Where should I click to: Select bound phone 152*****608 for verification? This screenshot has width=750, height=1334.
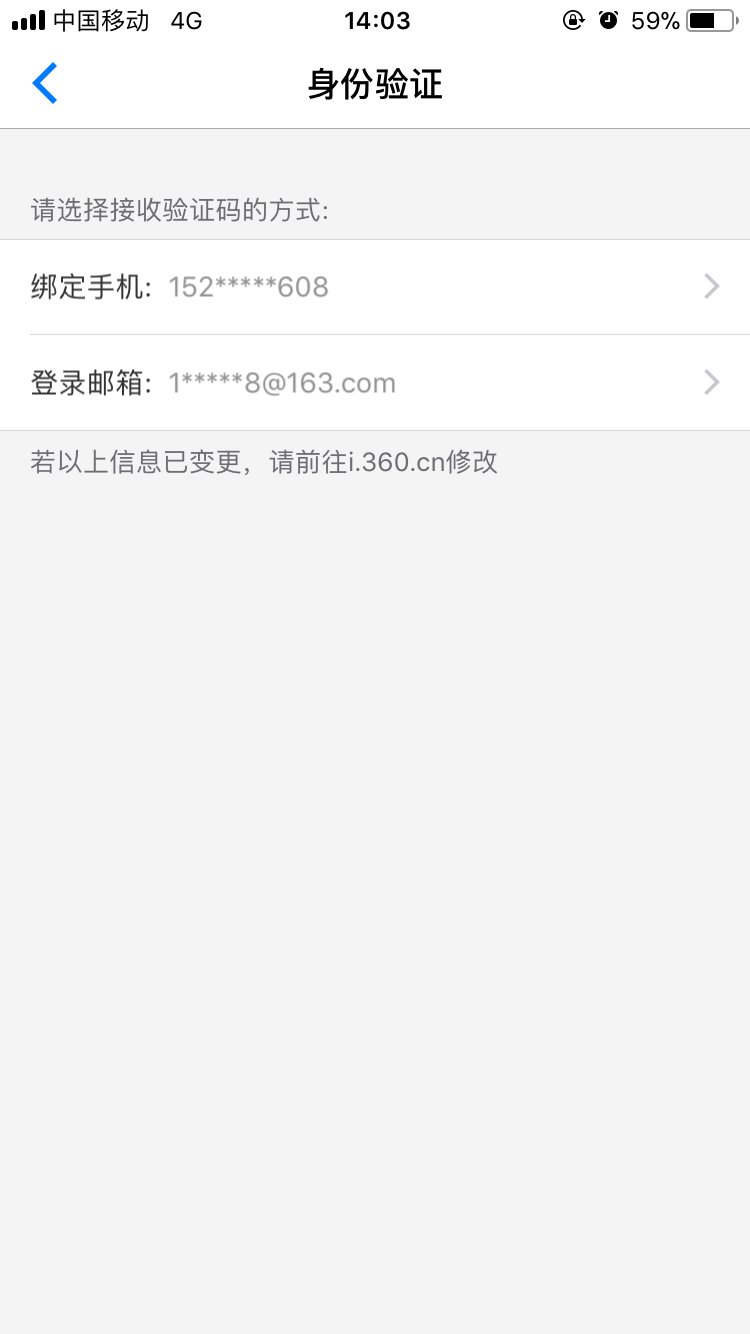pos(375,287)
